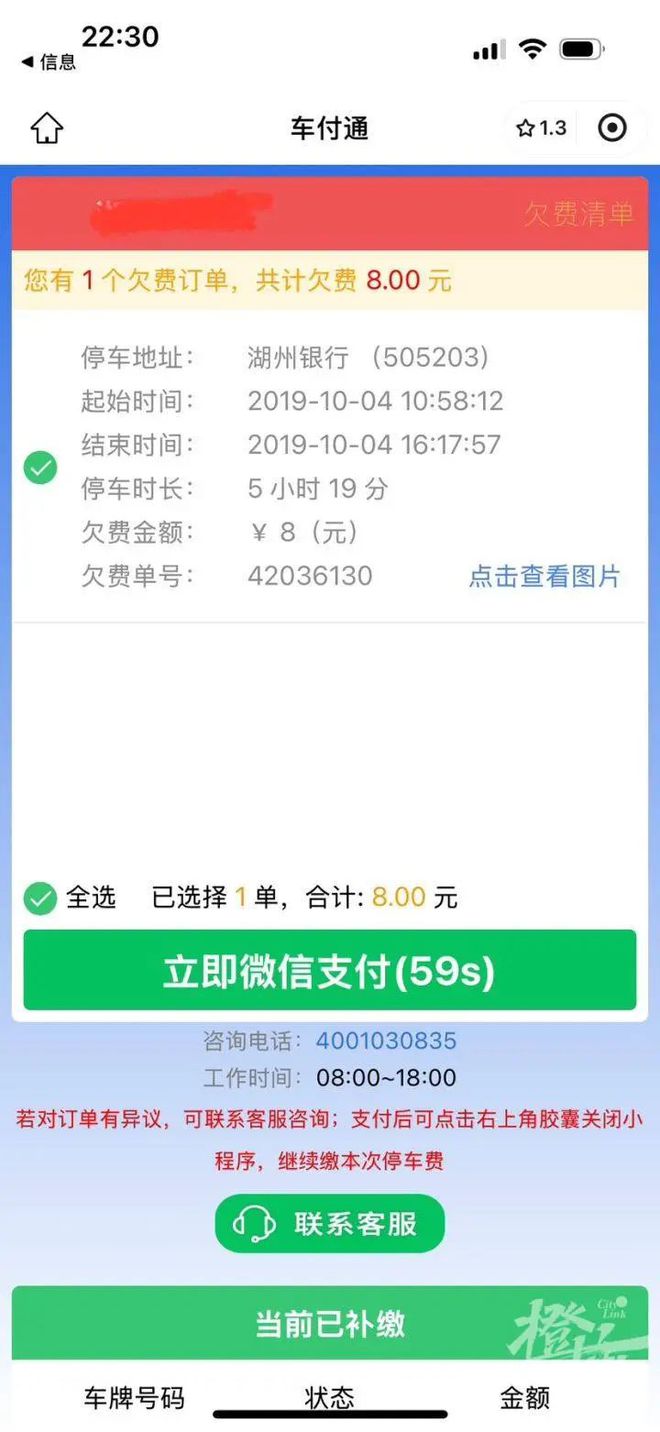
Task: View the parking photo via 点击查看图片
Action: tap(545, 576)
